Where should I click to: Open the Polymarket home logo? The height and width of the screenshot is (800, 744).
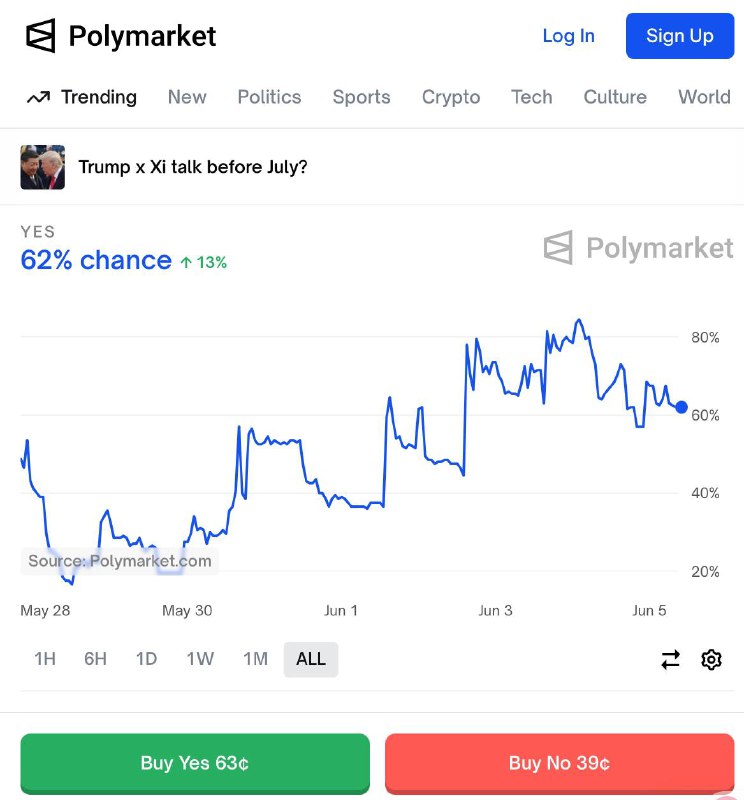pos(120,37)
